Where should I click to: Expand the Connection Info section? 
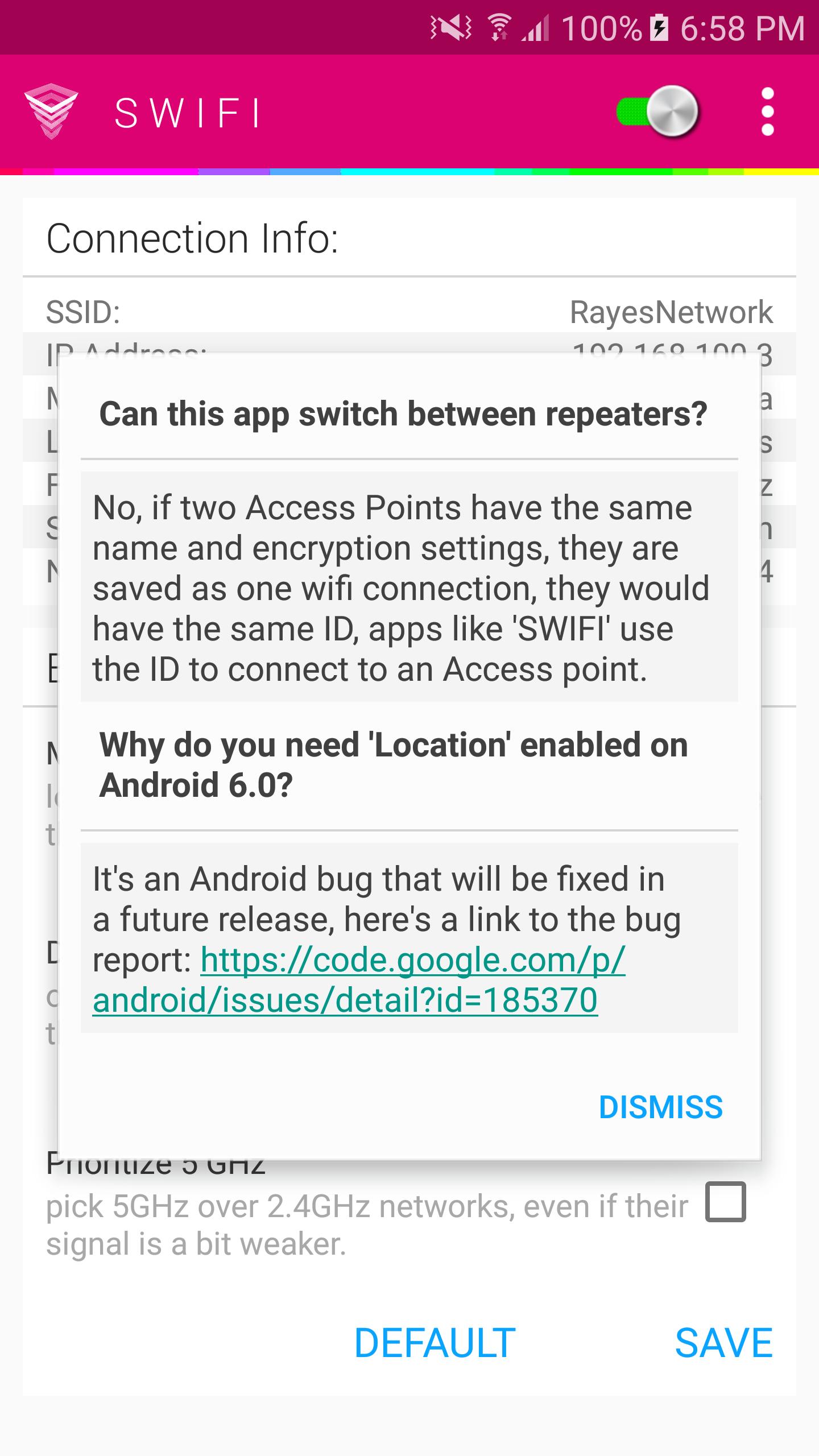[193, 239]
